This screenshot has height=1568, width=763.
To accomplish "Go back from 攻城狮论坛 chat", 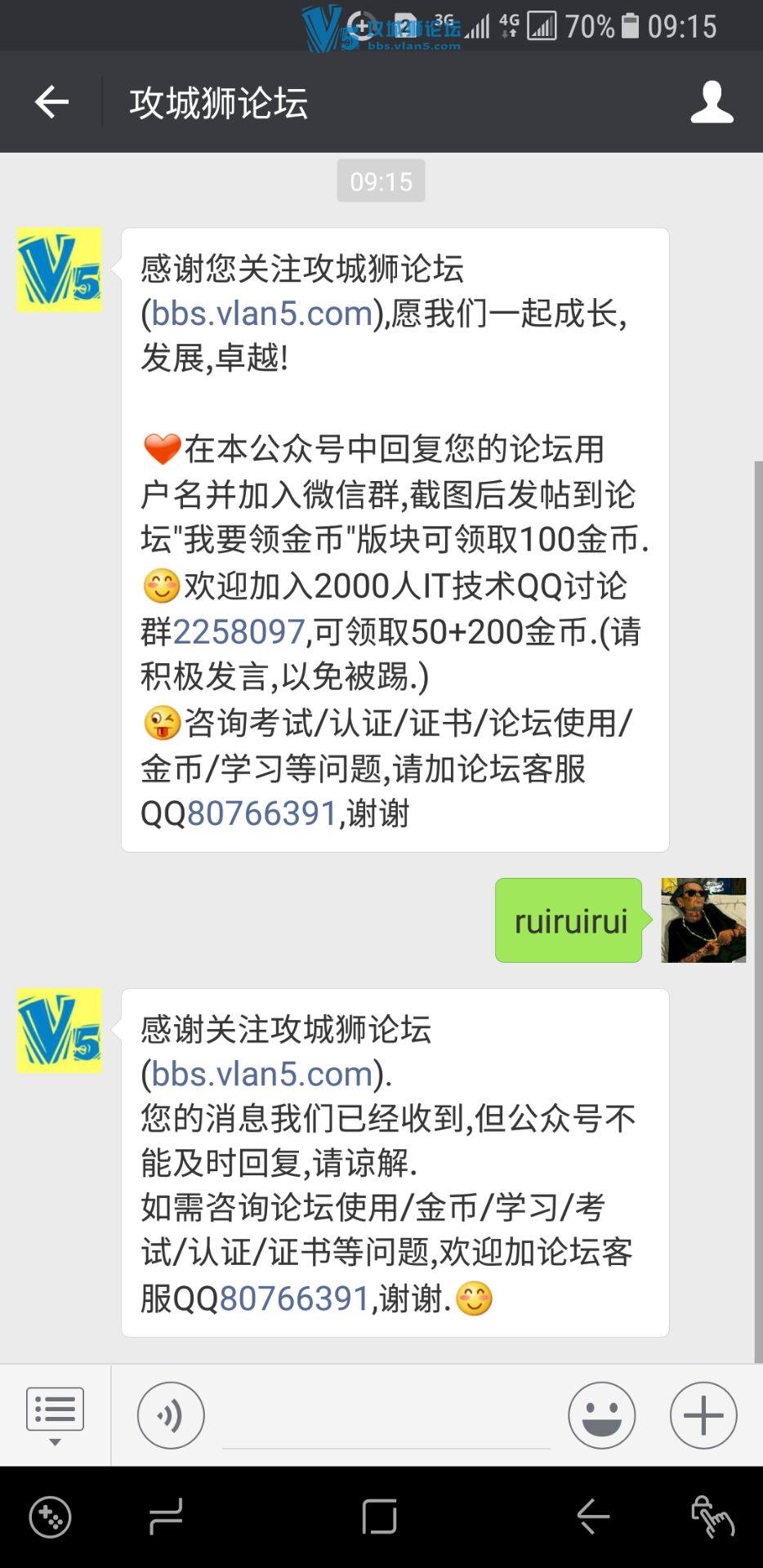I will click(51, 102).
